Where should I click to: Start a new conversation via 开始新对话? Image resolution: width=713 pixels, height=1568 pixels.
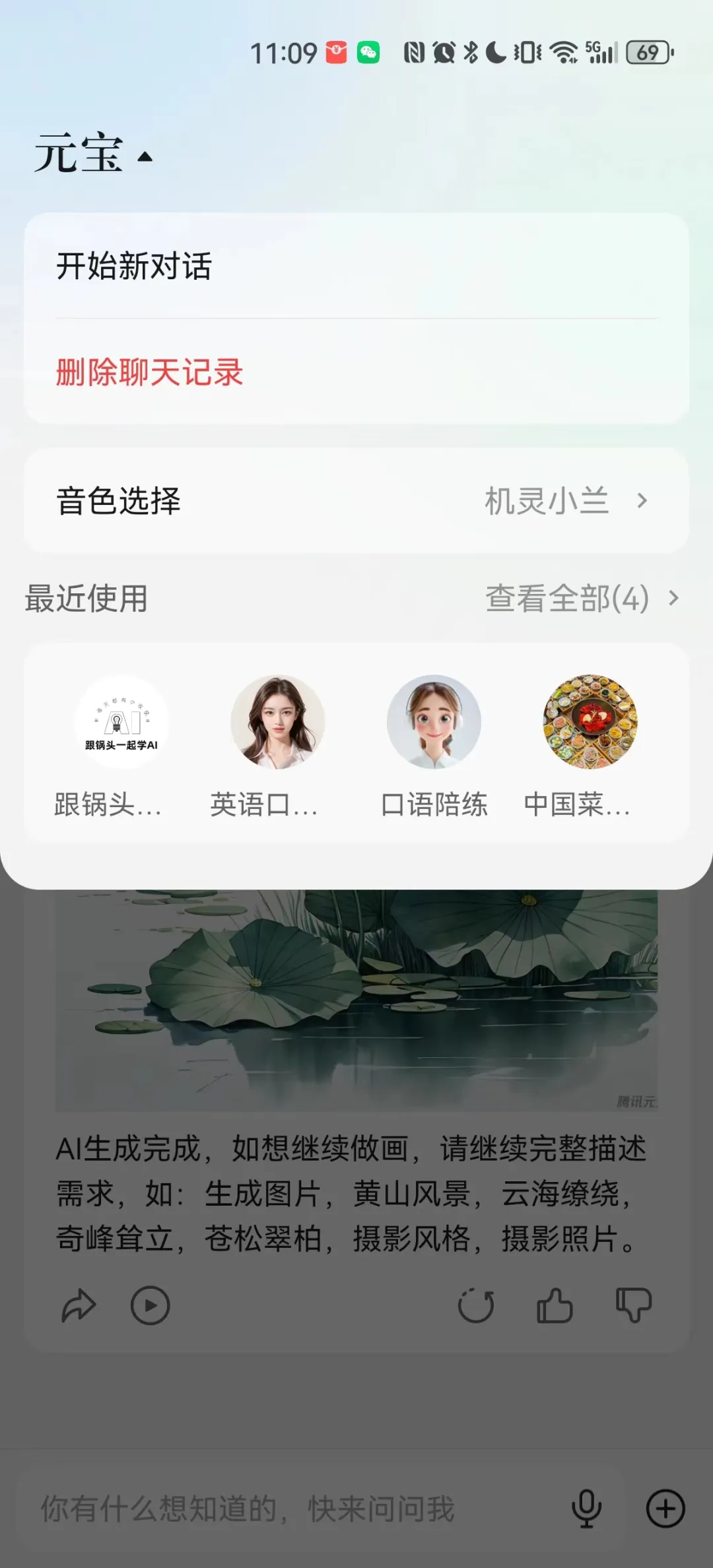click(356, 267)
